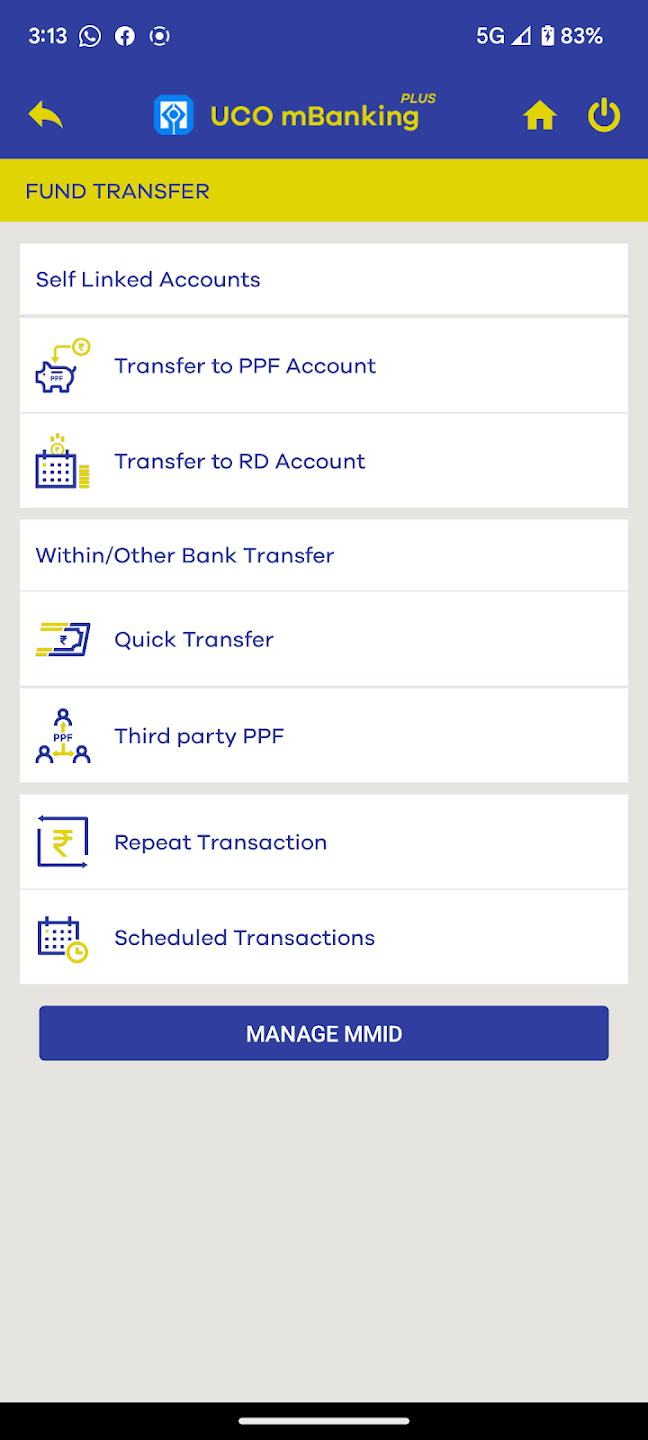648x1440 pixels.
Task: Choose Third party PPF
Action: click(x=199, y=736)
